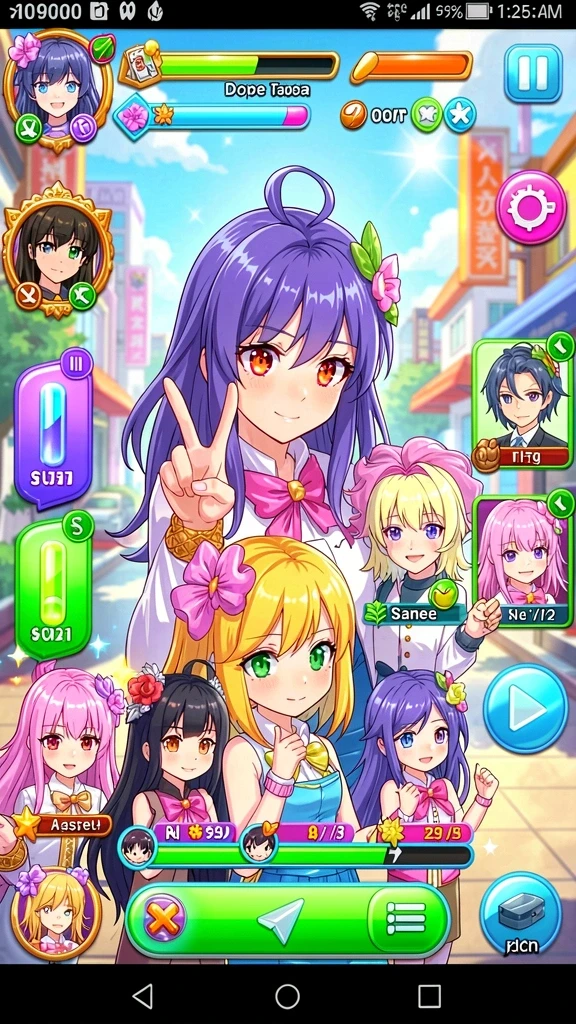Image resolution: width=576 pixels, height=1024 pixels.
Task: Tap the paper plane send icon
Action: point(281,920)
